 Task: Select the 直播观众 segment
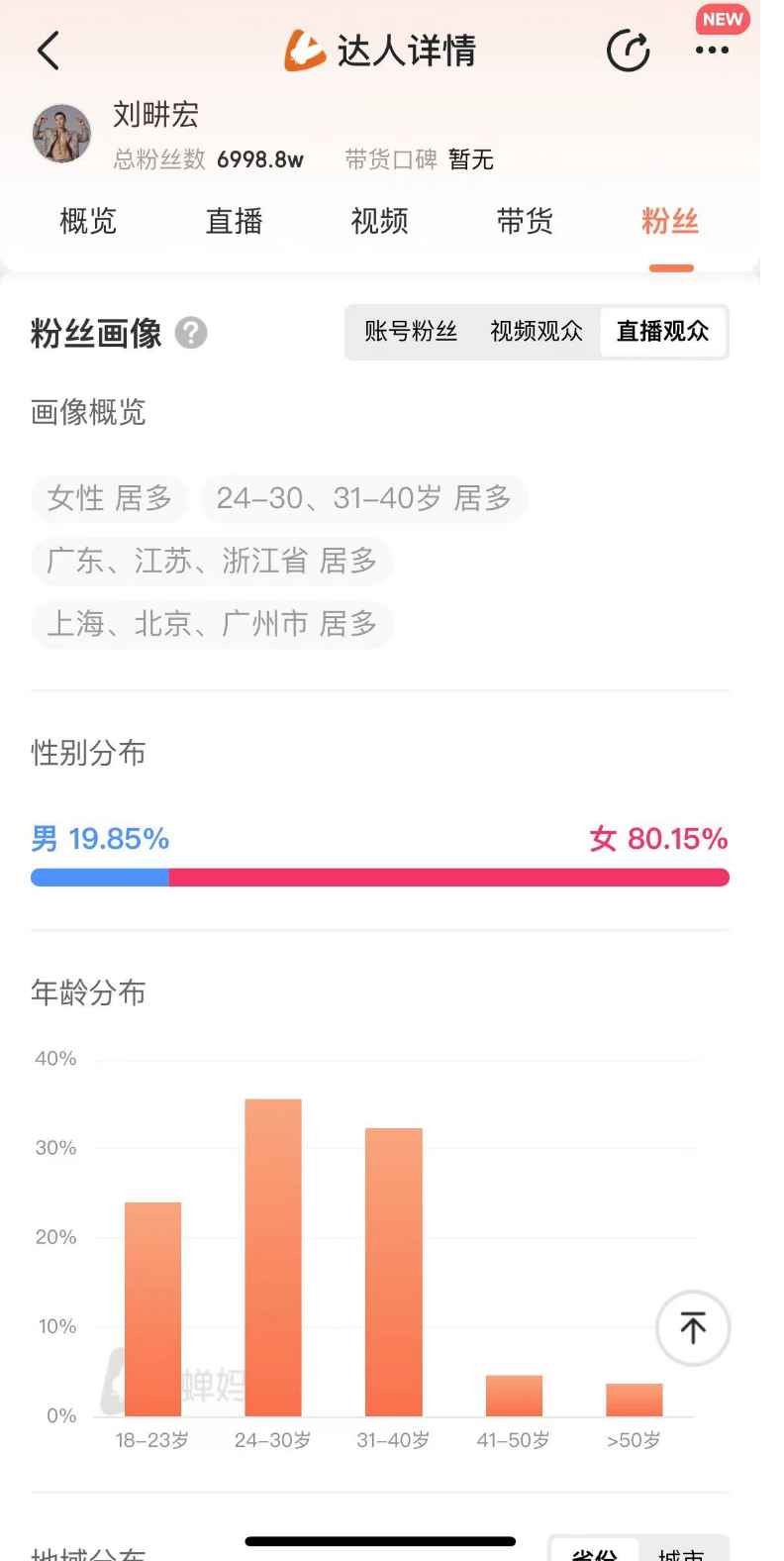[663, 332]
